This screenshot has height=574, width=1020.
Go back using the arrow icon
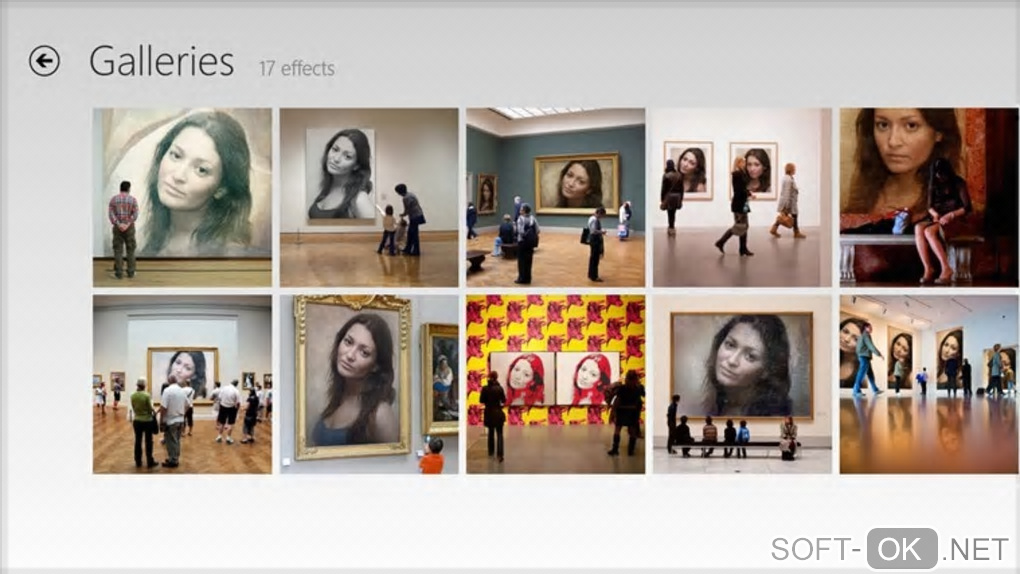(44, 62)
